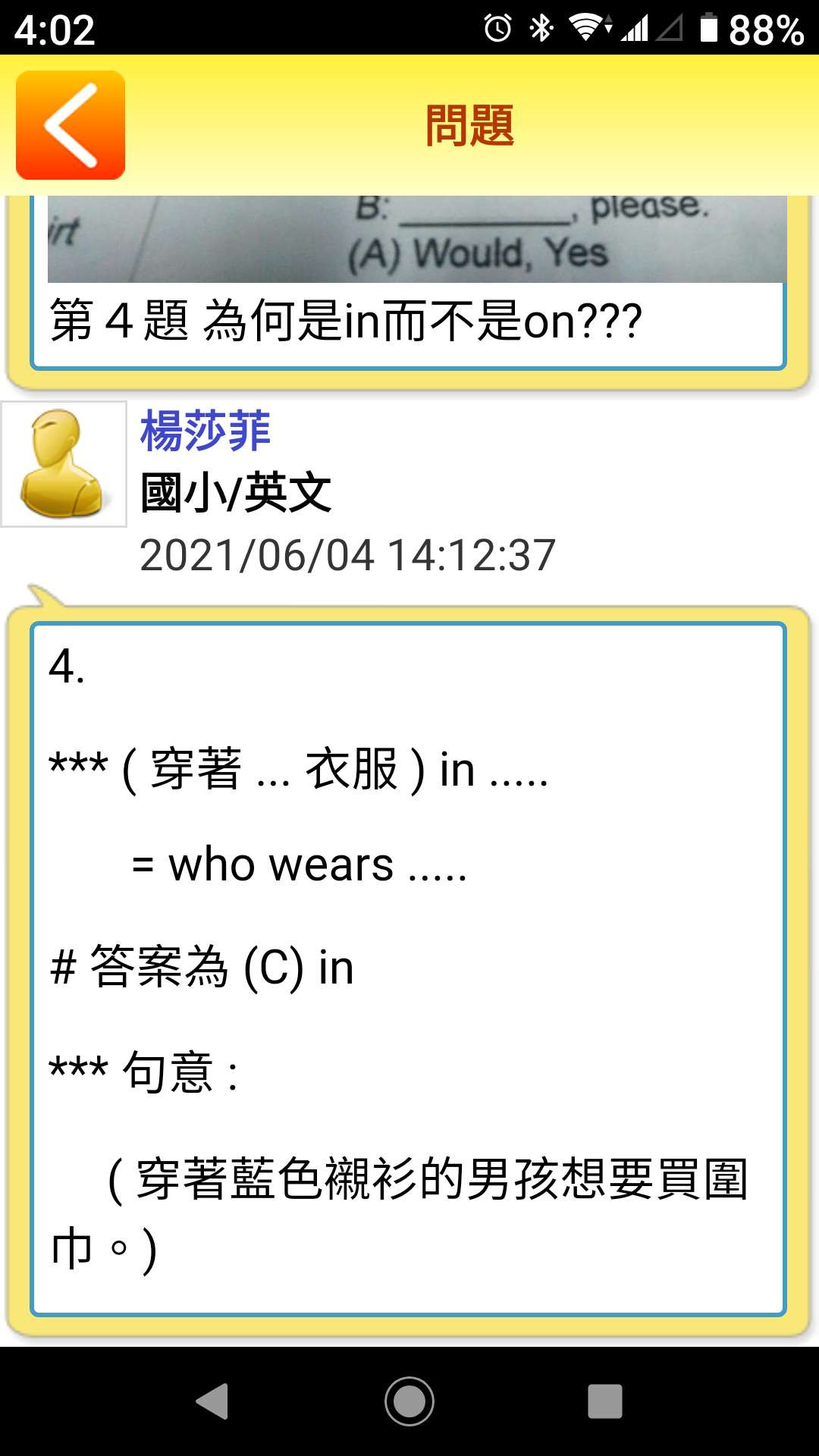The image size is (819, 1456).
Task: Open 楊莎菲's profile avatar
Action: click(x=64, y=464)
